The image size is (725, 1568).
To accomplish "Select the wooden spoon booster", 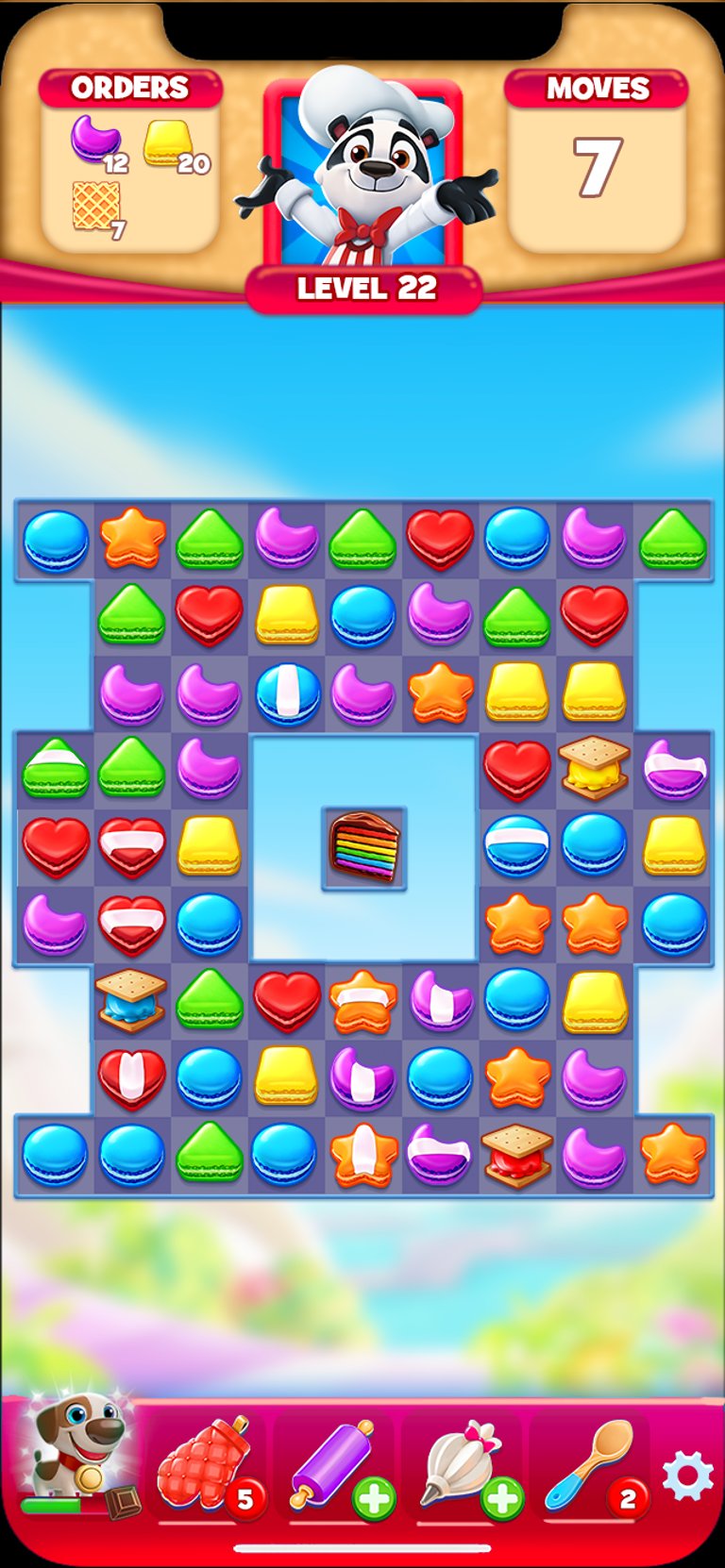I will (x=594, y=1467).
